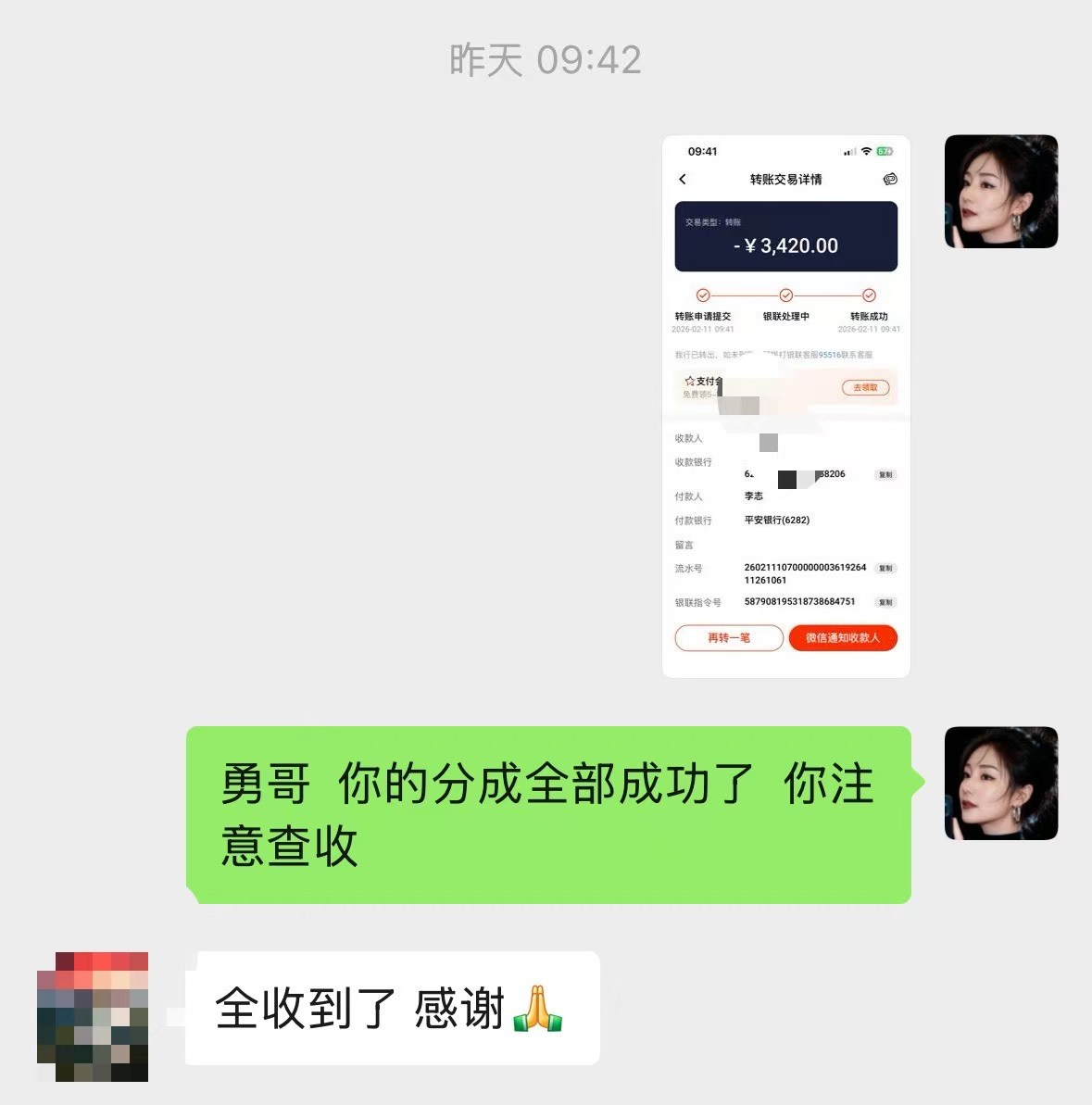Open the avatar next to the green message
Screen dimensions: 1092x1105
tap(1000, 784)
